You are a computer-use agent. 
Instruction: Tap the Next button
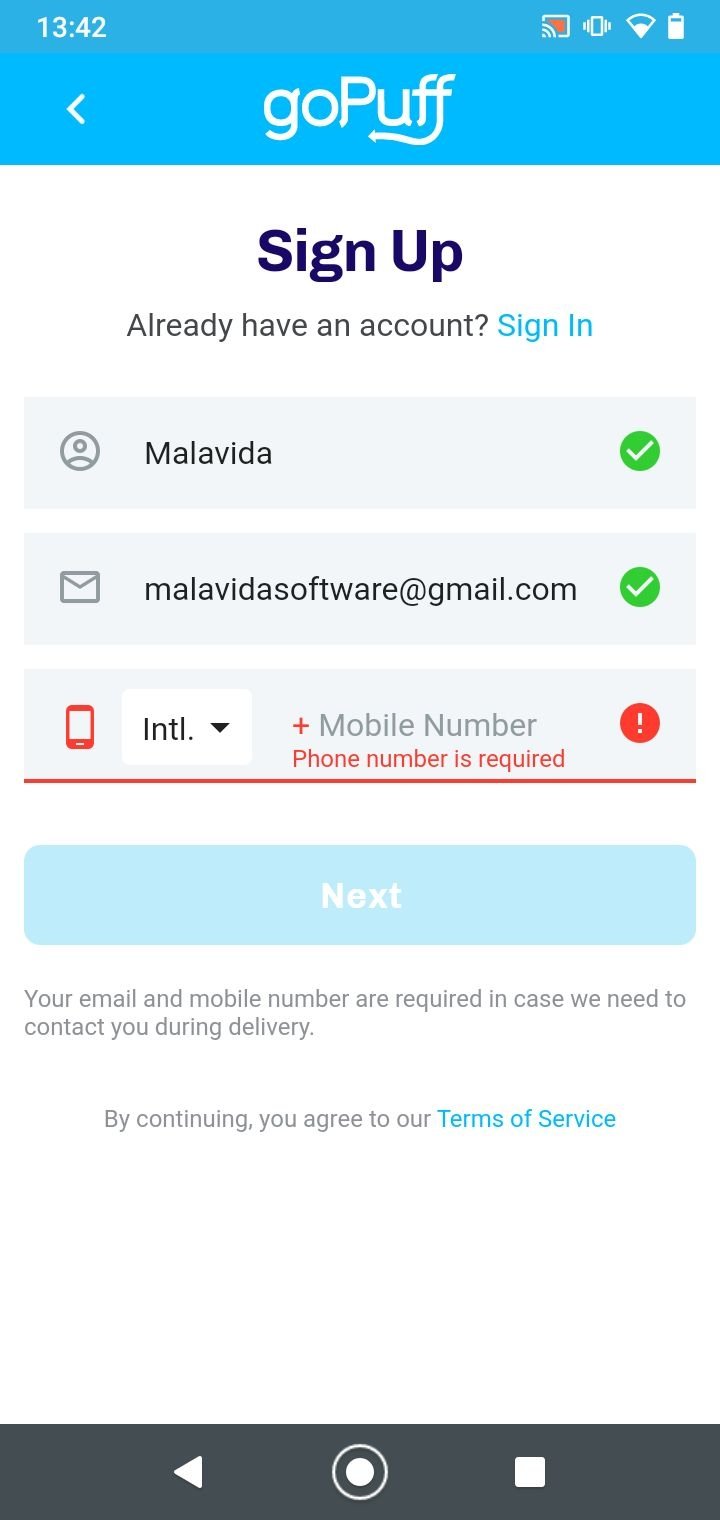(x=360, y=895)
